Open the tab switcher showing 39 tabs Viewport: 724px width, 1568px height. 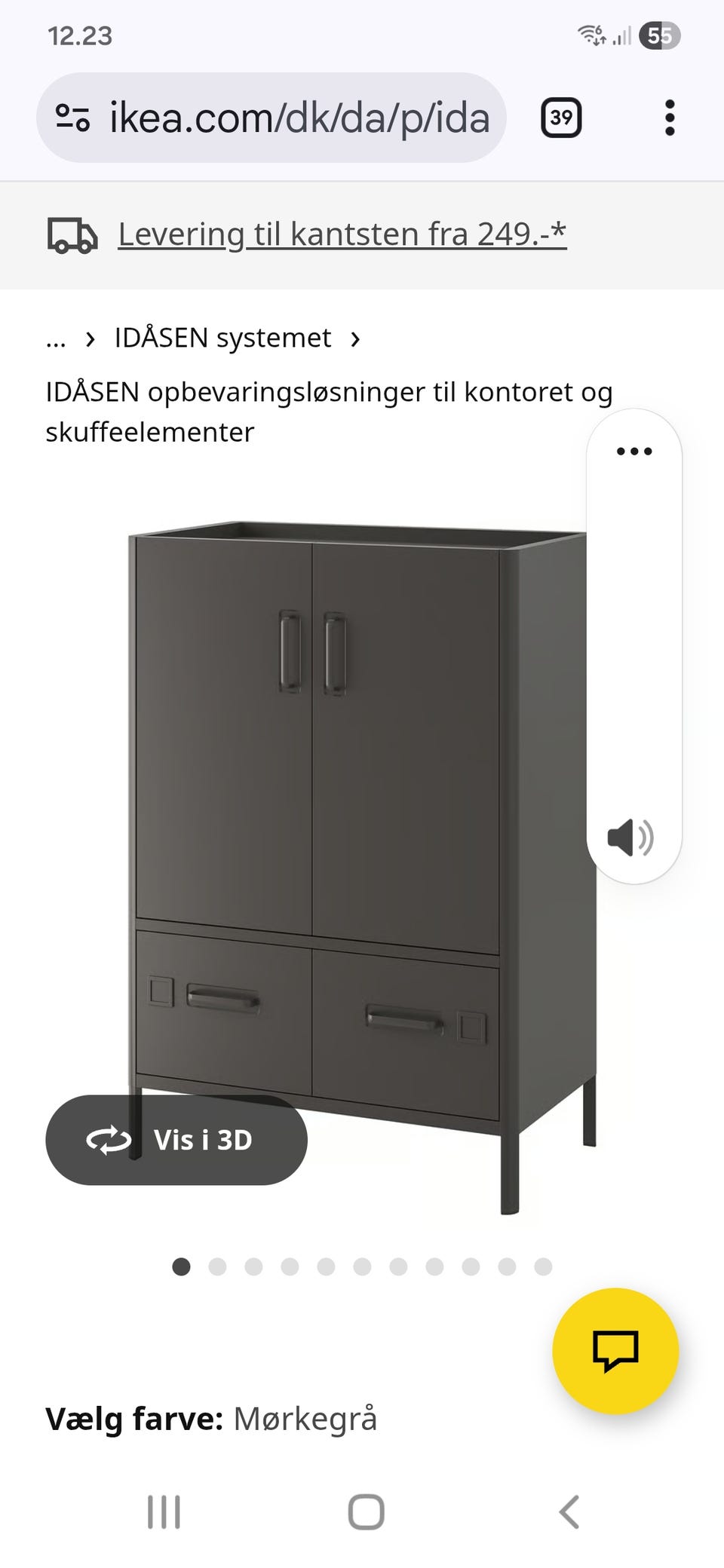(x=561, y=118)
